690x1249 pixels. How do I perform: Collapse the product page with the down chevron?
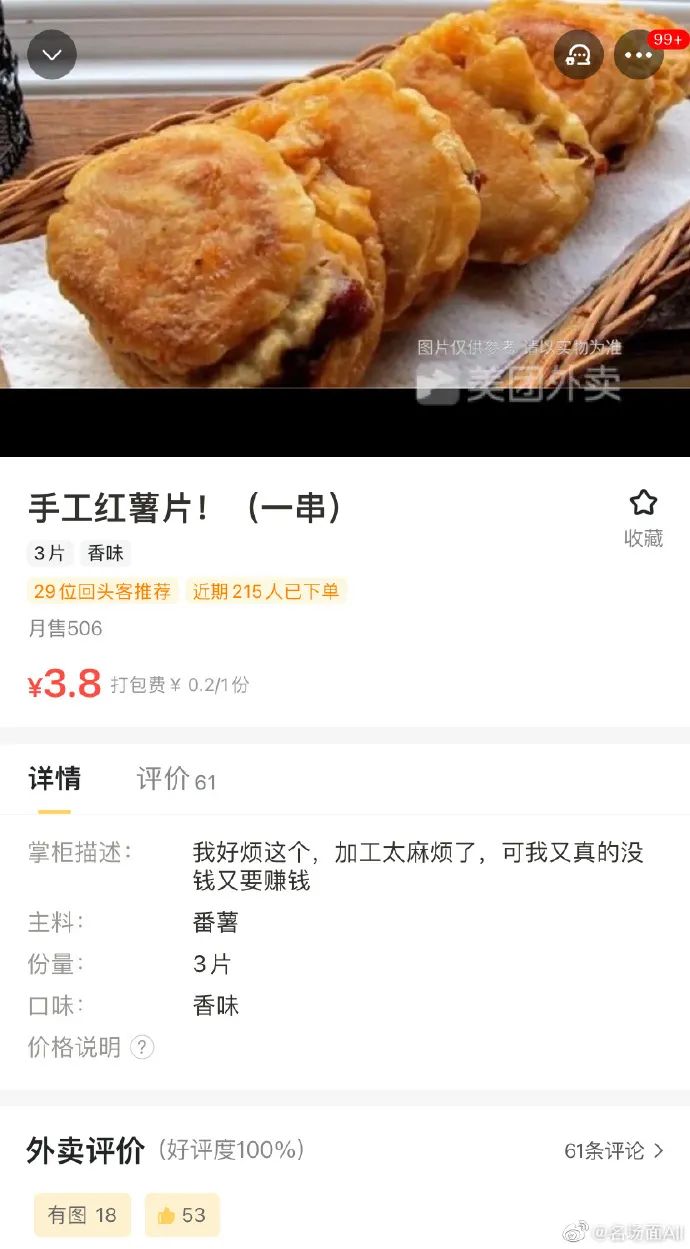coord(52,55)
